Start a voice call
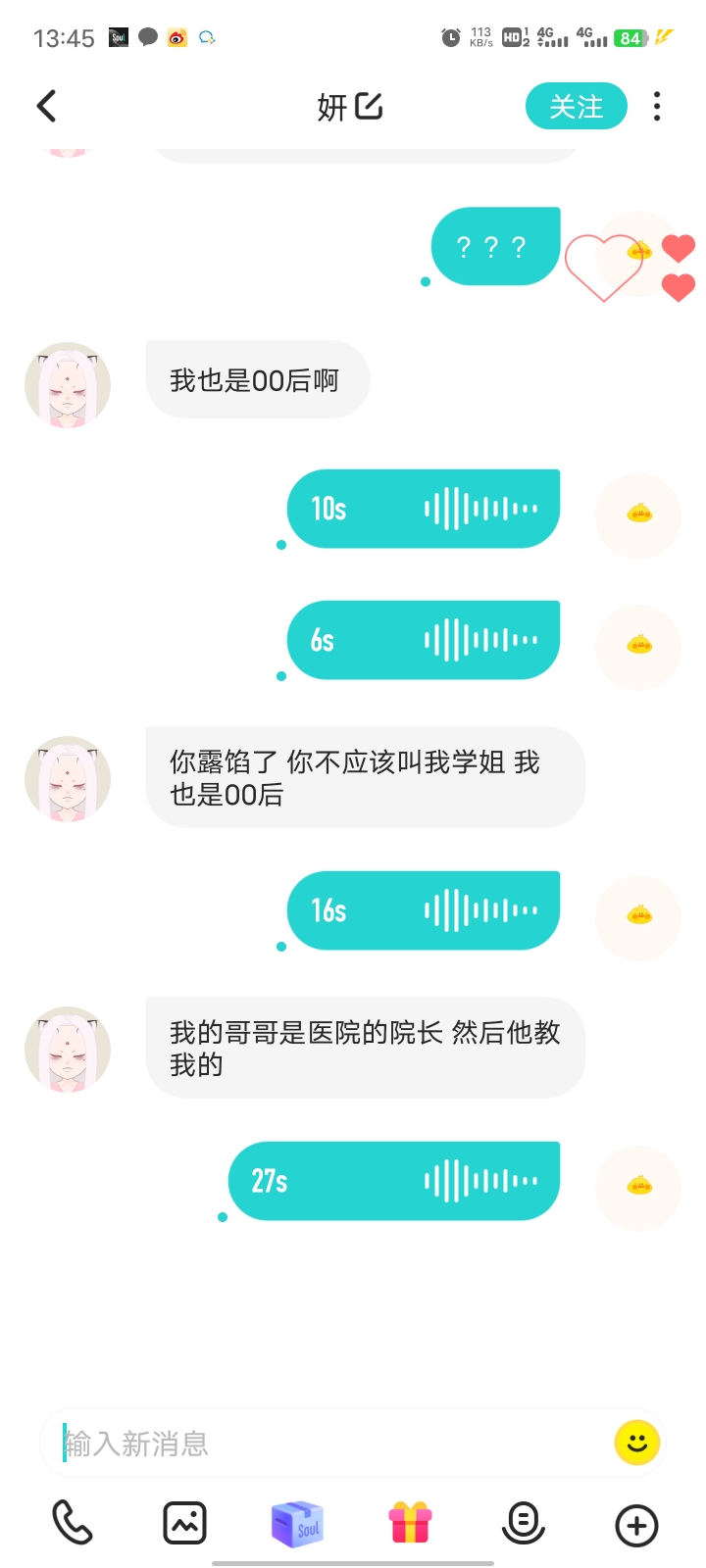This screenshot has height=1568, width=706. (x=73, y=1523)
